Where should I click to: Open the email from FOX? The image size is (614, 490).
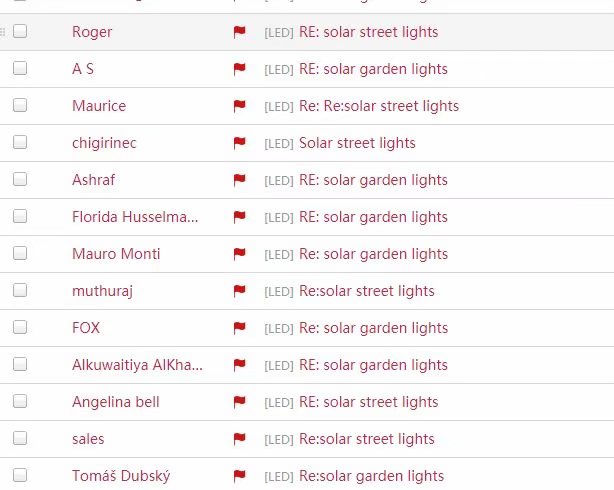(x=373, y=328)
